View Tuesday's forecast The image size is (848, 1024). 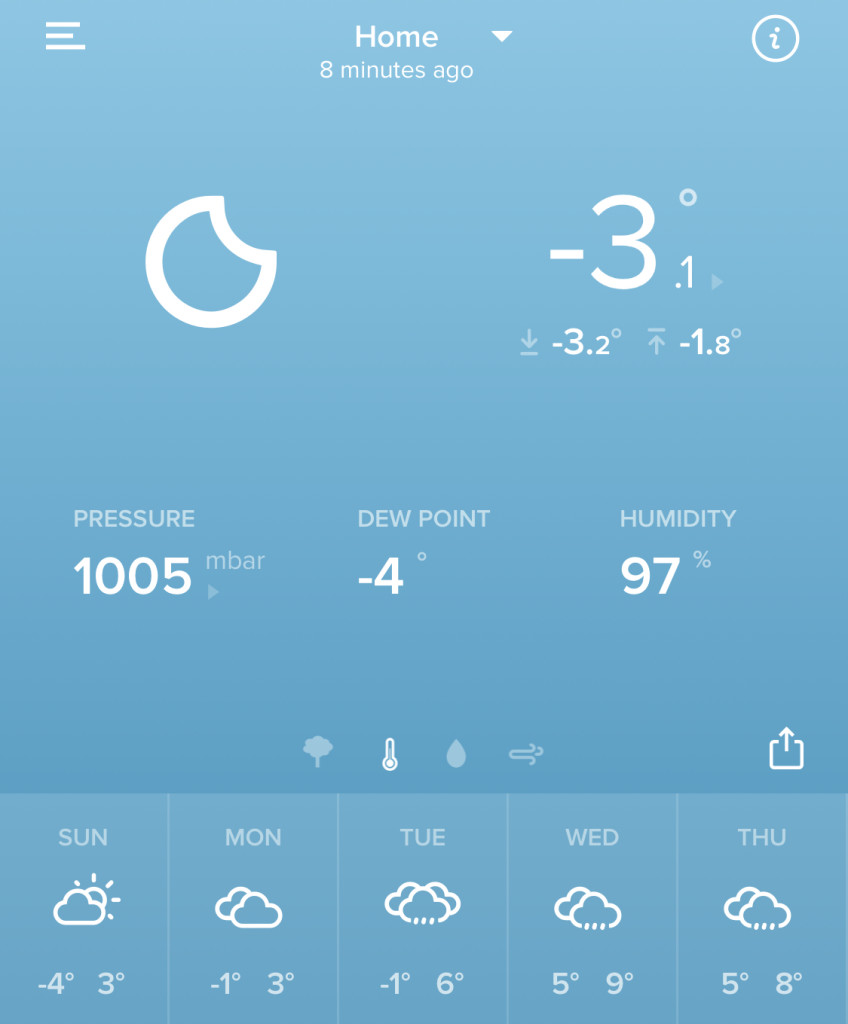pyautogui.click(x=423, y=908)
